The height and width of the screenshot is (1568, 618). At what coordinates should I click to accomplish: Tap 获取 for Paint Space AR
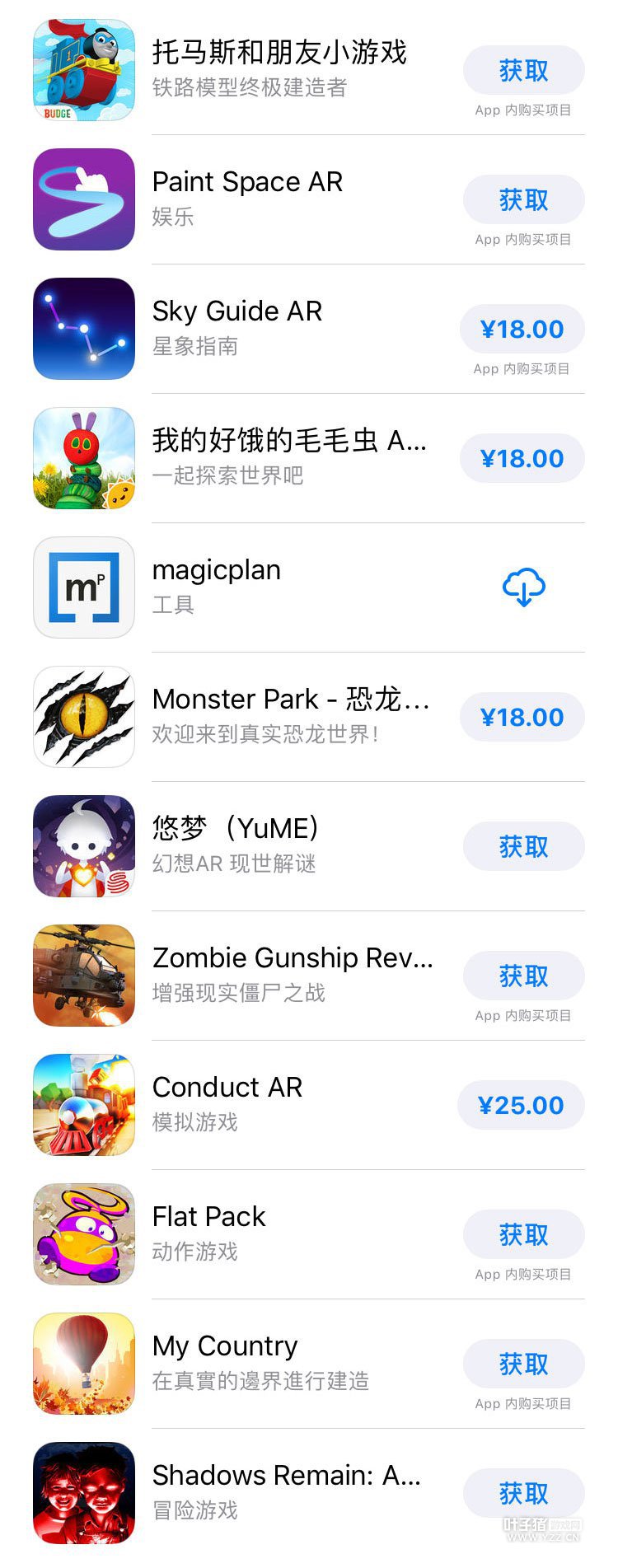click(x=523, y=200)
